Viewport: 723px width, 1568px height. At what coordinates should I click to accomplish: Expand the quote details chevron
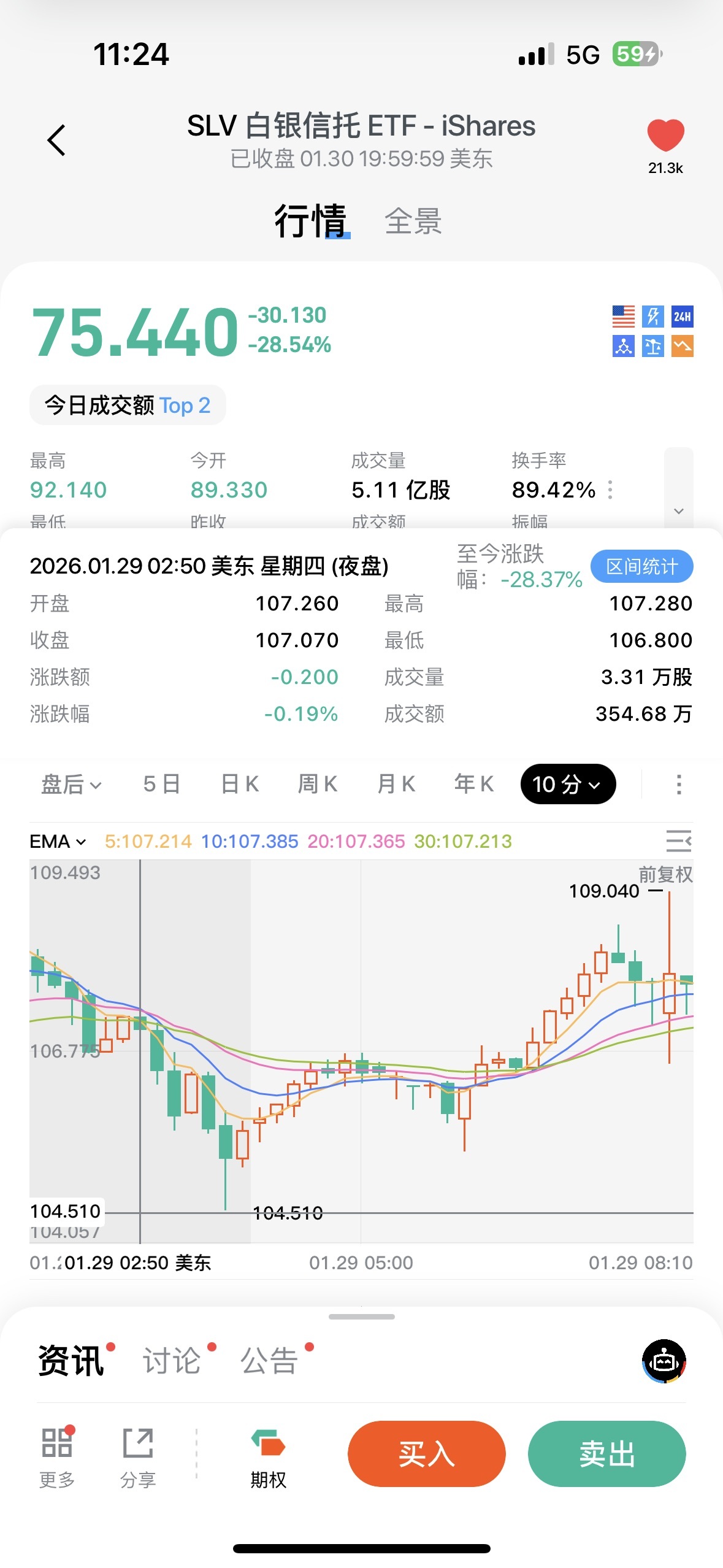678,511
